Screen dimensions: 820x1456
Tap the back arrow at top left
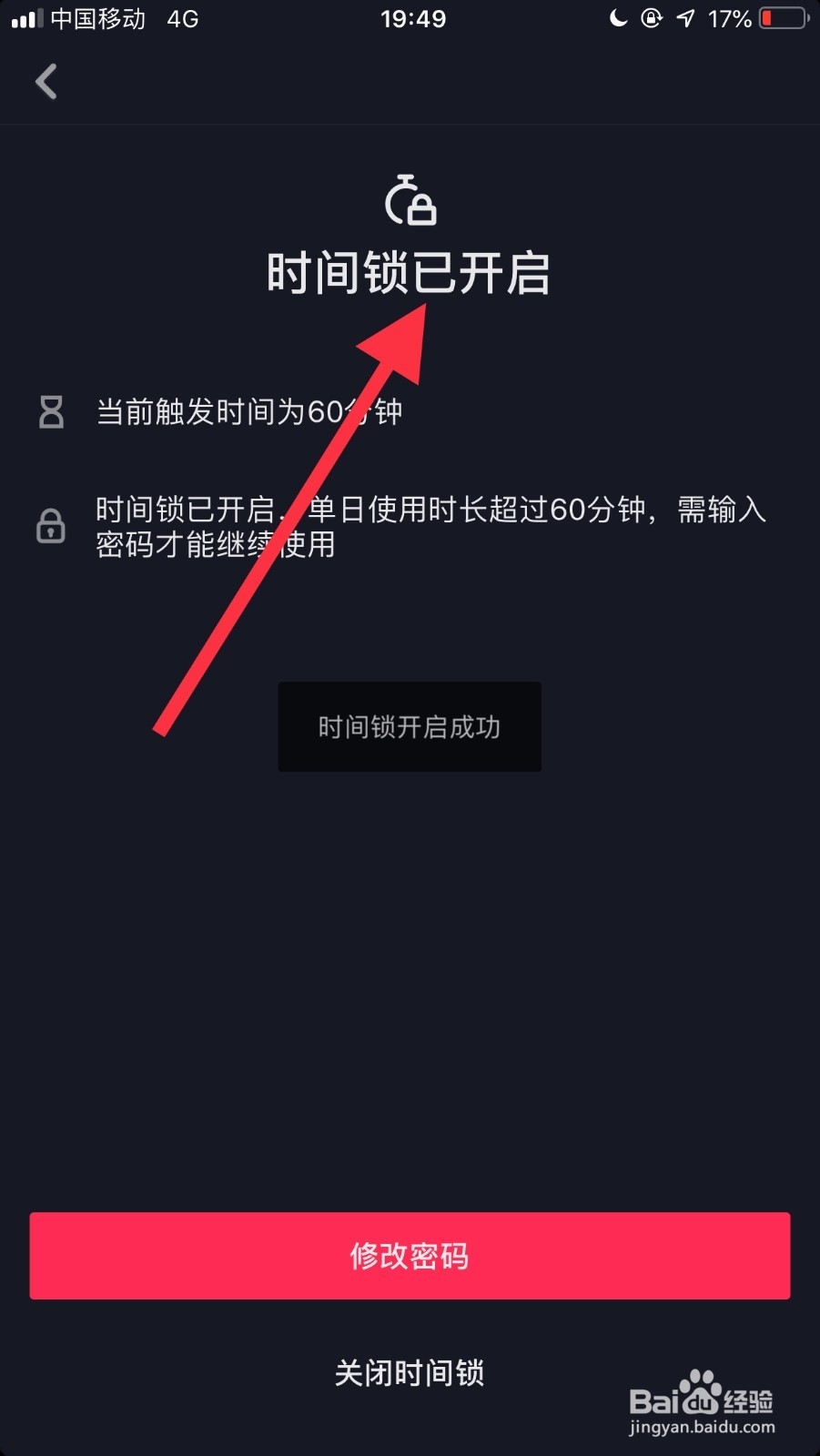(46, 81)
